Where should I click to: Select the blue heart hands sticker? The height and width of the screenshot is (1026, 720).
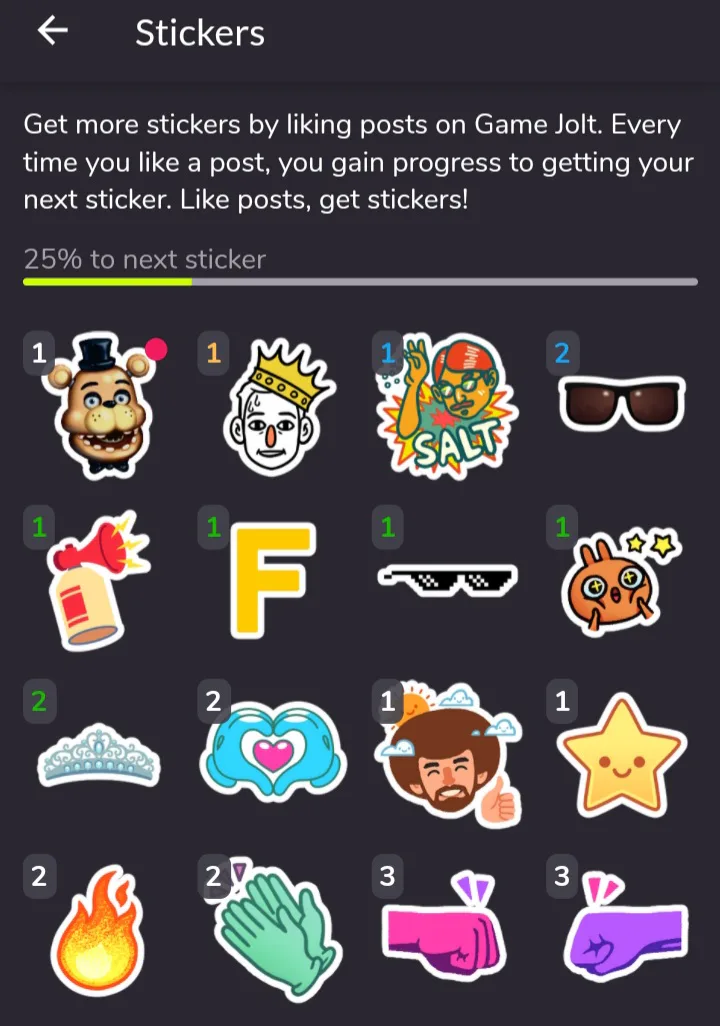(x=273, y=754)
